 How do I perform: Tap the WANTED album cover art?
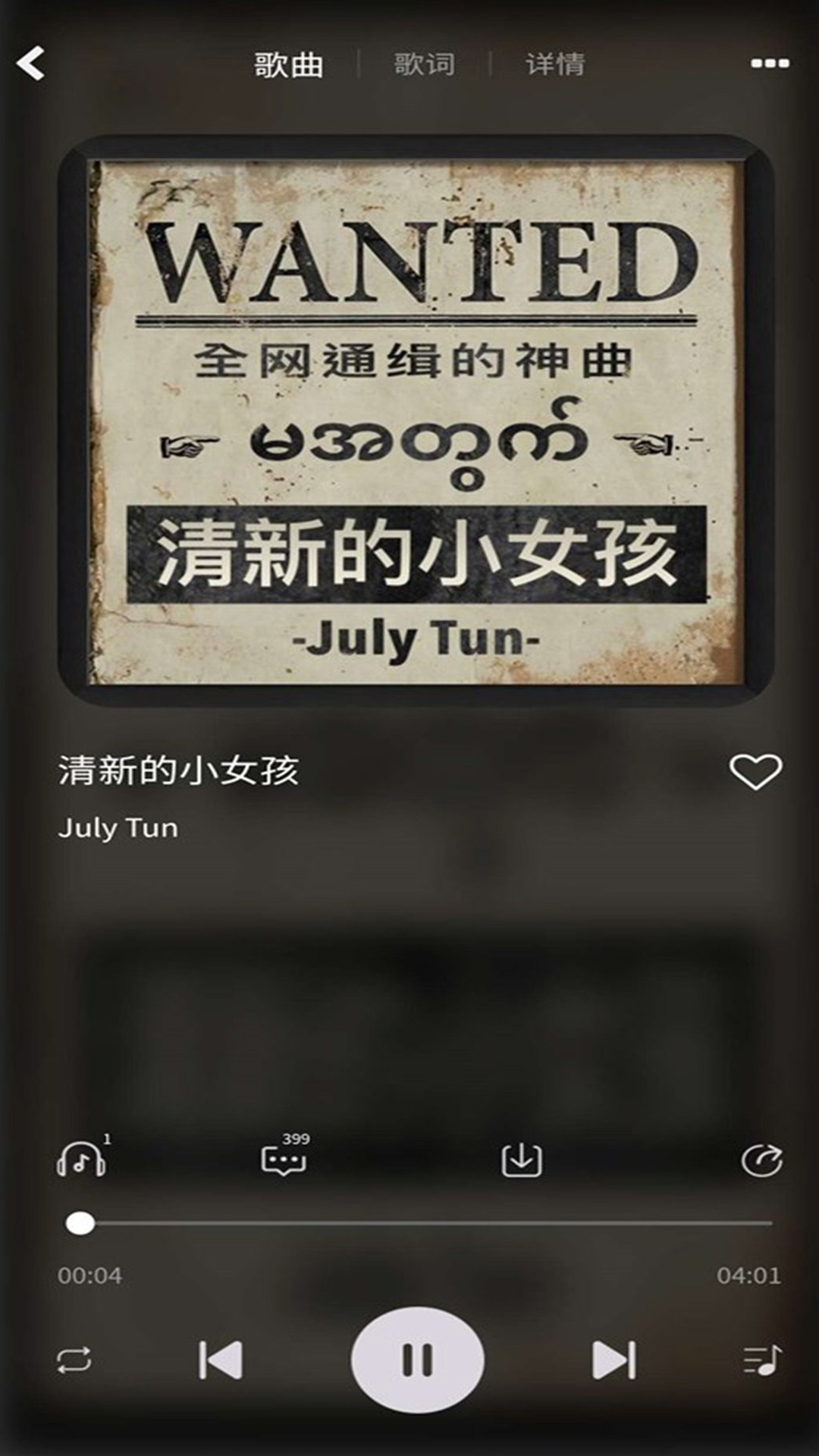click(409, 421)
